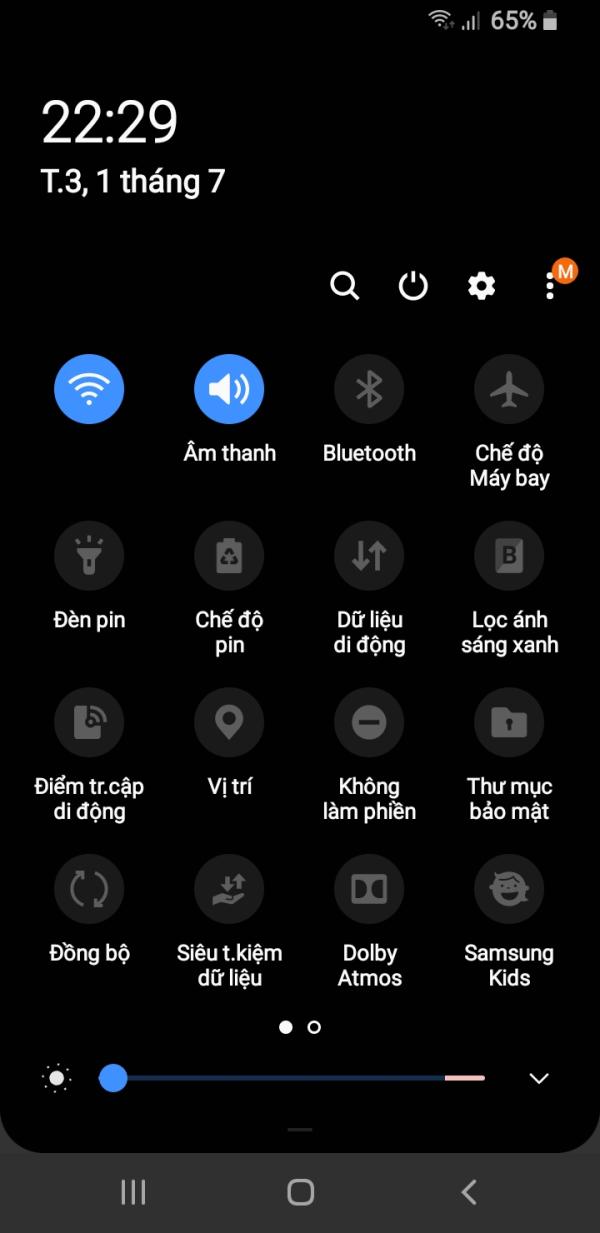Toggle Dolby Atmos on

[x=369, y=889]
